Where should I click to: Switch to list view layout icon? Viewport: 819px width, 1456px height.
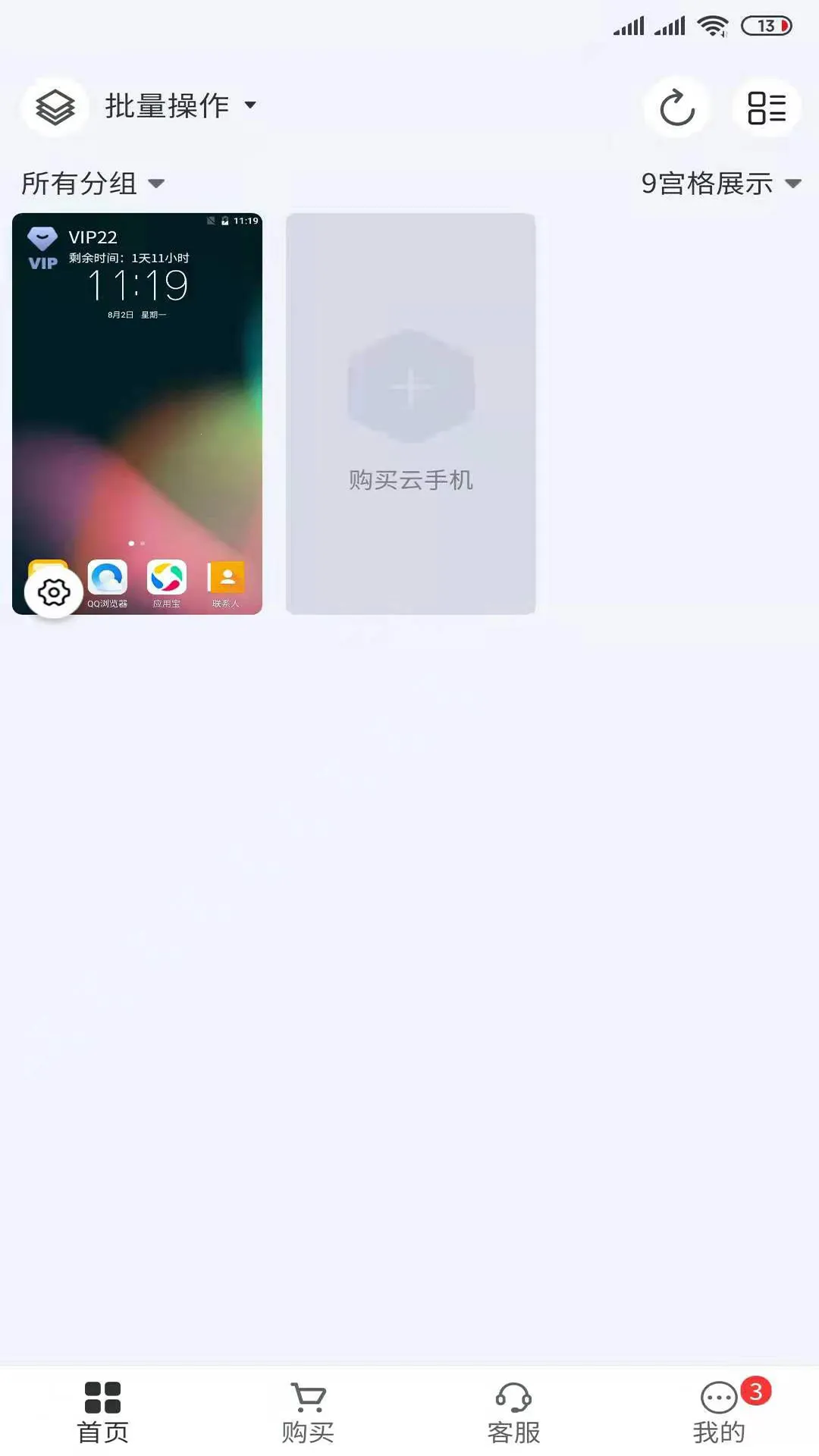766,107
